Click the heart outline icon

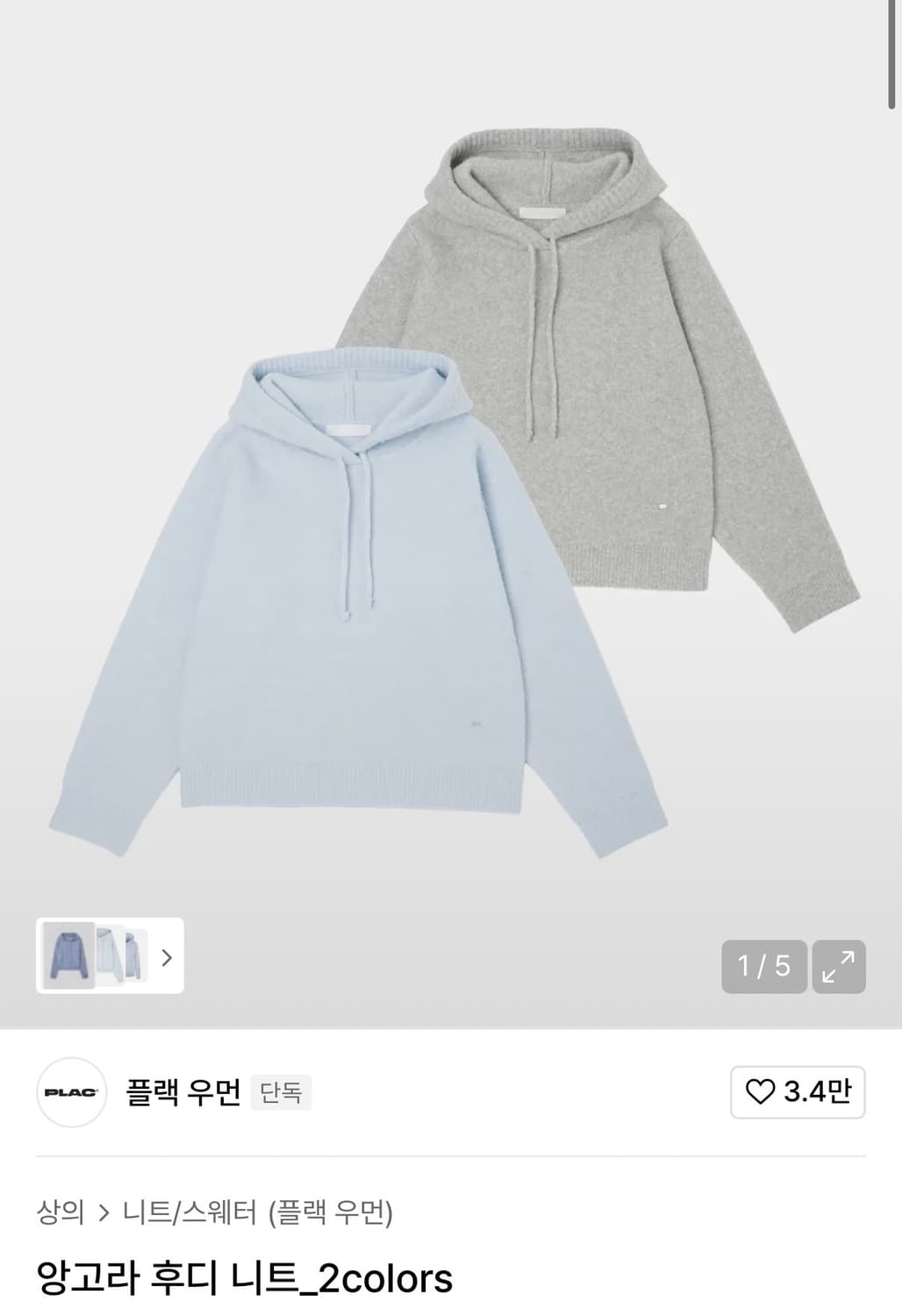click(x=760, y=1091)
